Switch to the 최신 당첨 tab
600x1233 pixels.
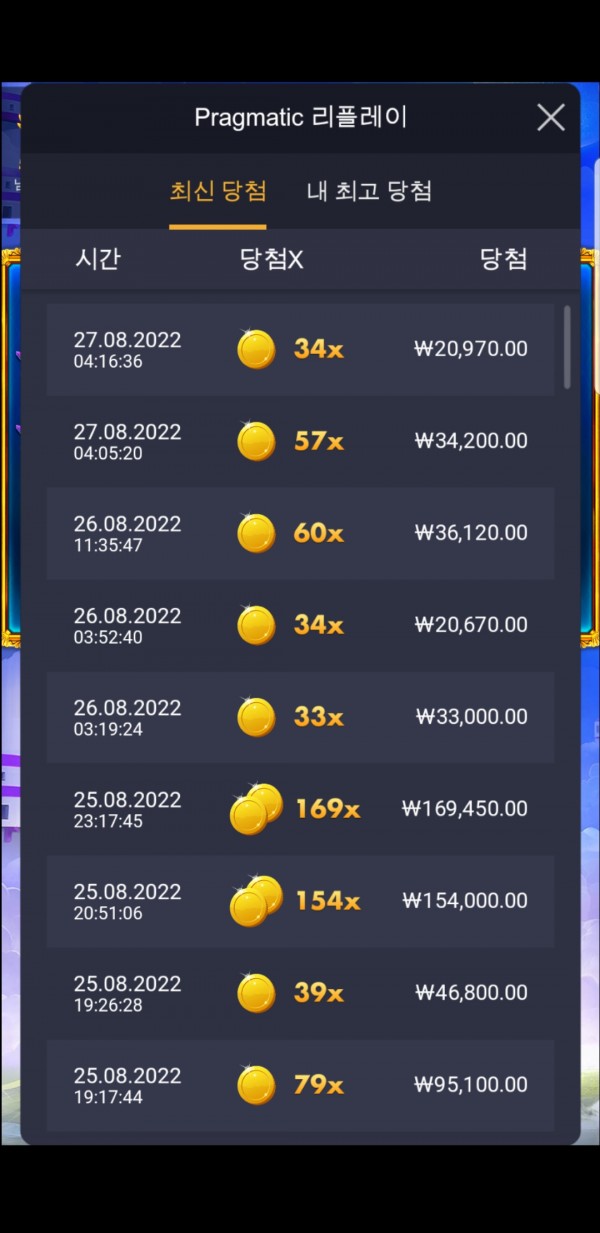218,192
